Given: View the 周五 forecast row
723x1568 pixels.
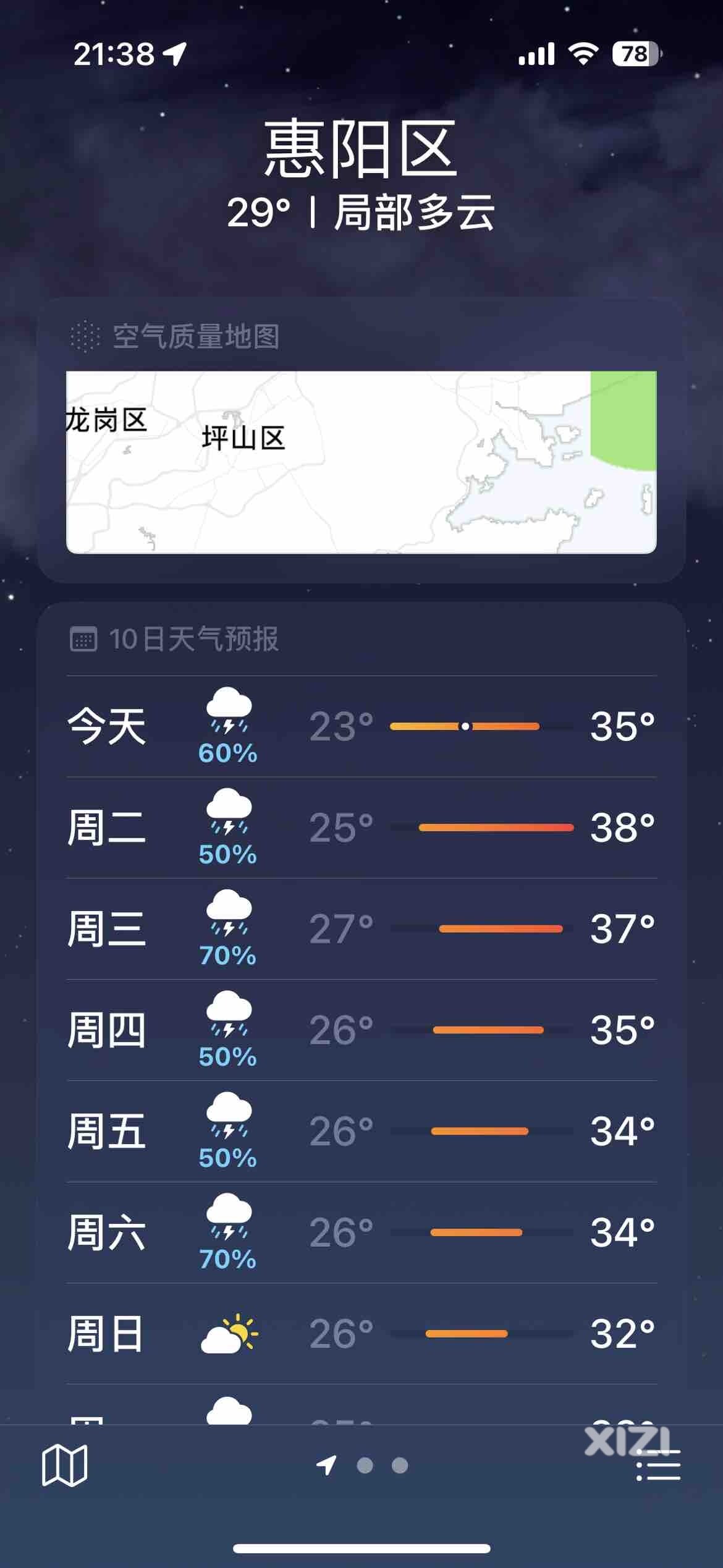Looking at the screenshot, I should pos(361,1132).
